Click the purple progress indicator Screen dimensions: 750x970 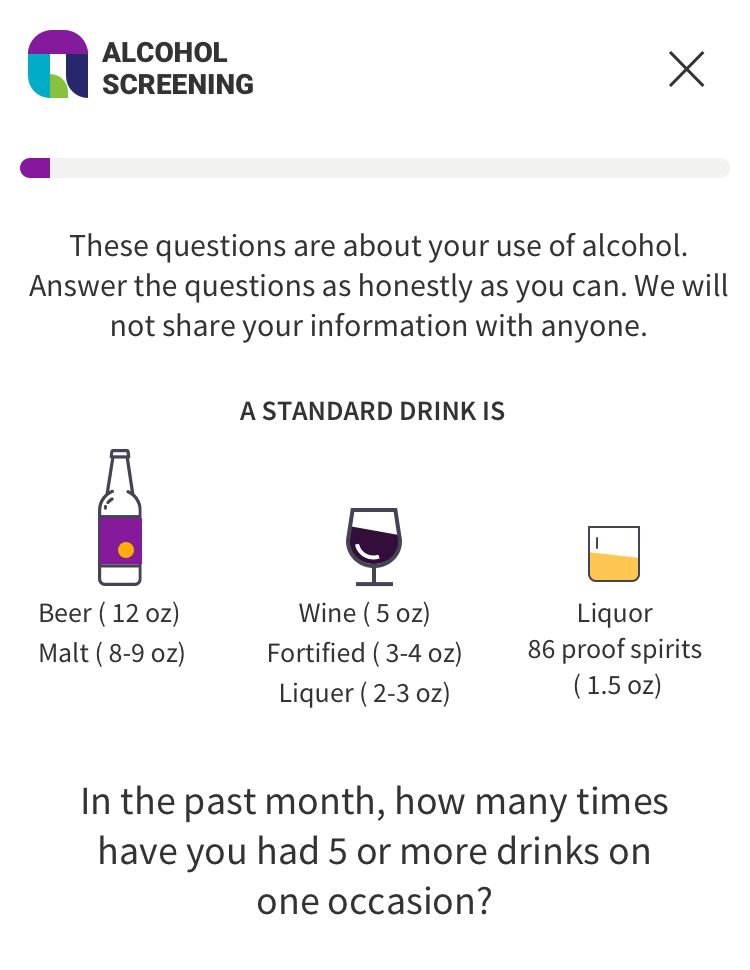36,166
